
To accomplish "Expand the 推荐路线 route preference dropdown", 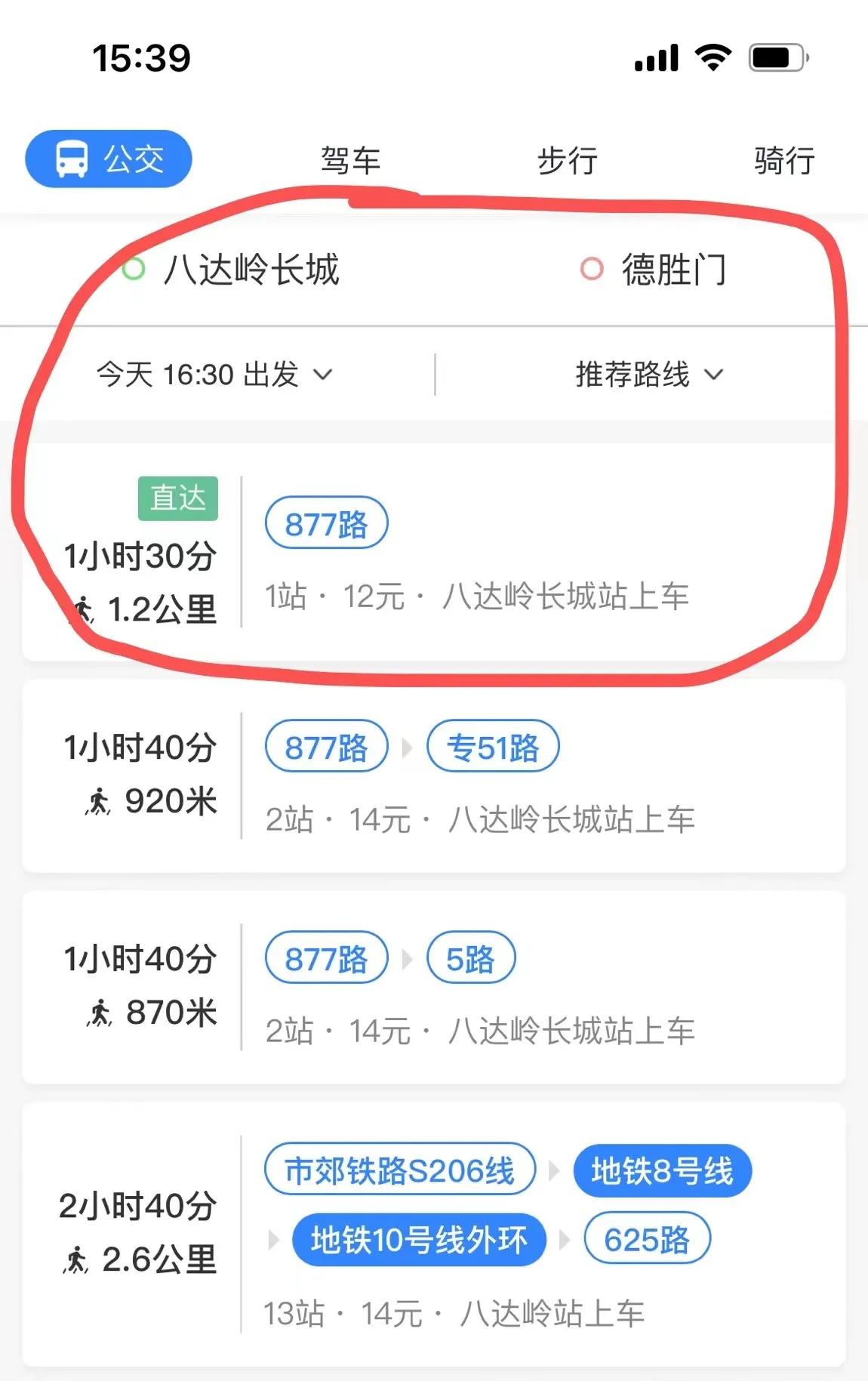I will coord(648,375).
